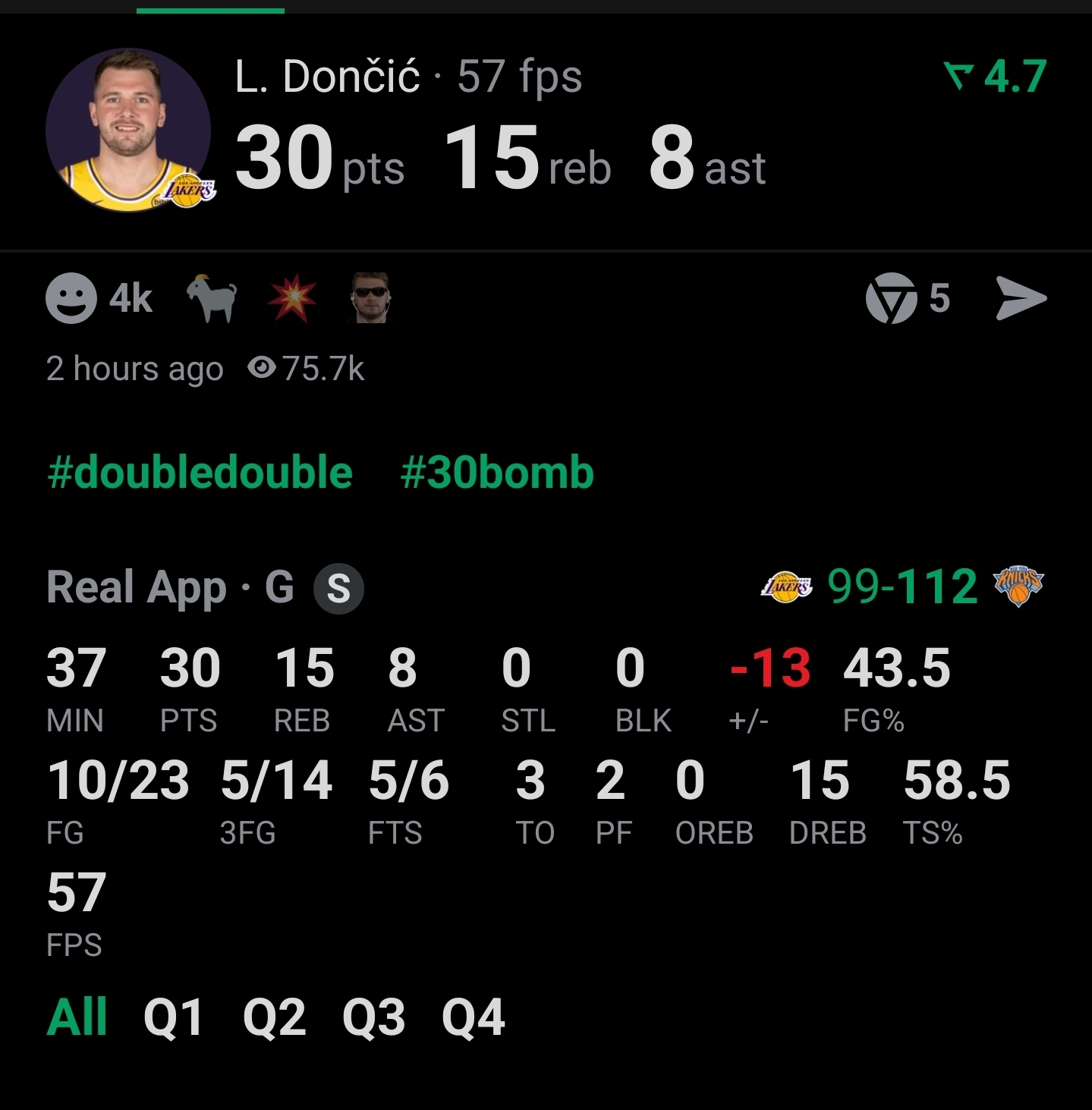The image size is (1092, 1110).
Task: Add a reaction with the smiley icon
Action: (x=71, y=298)
